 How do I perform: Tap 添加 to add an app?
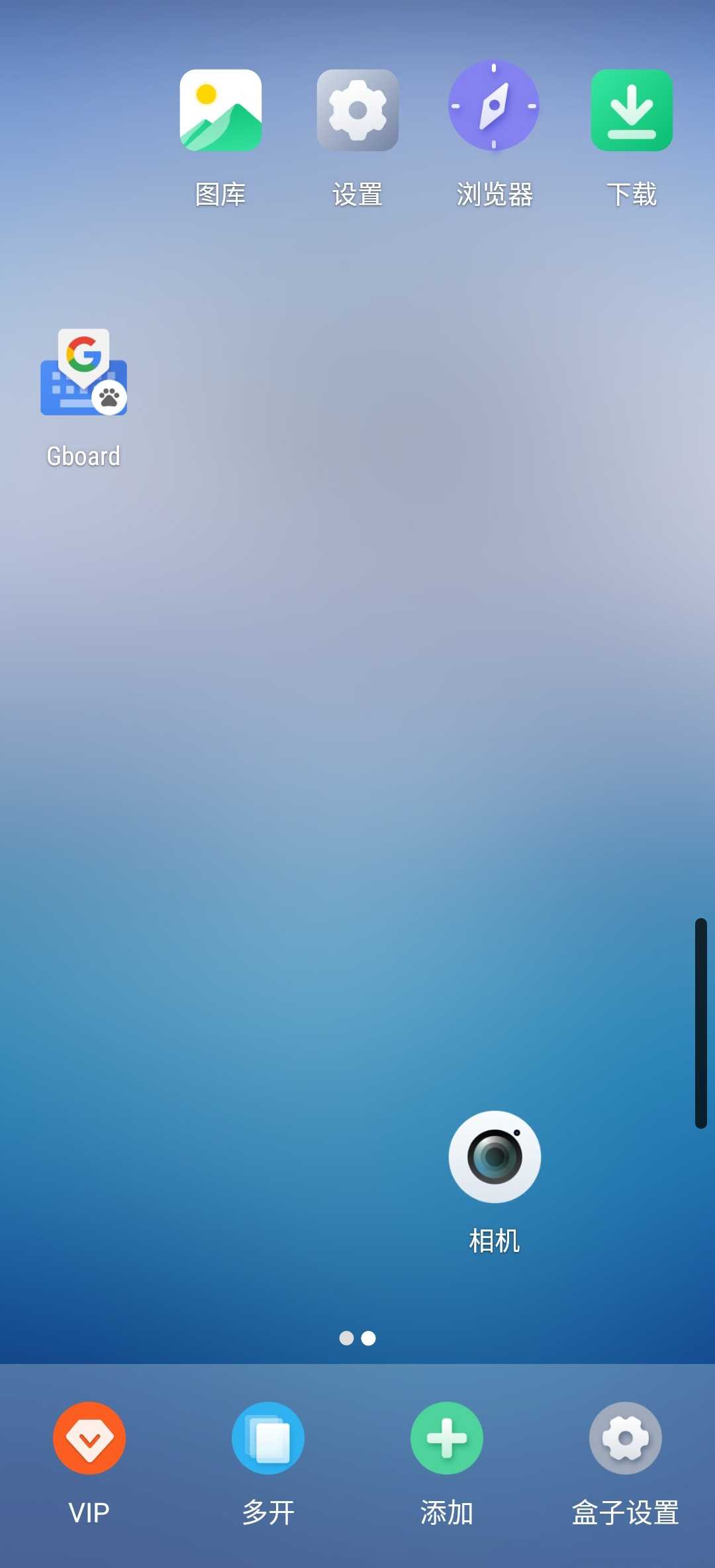click(447, 1438)
